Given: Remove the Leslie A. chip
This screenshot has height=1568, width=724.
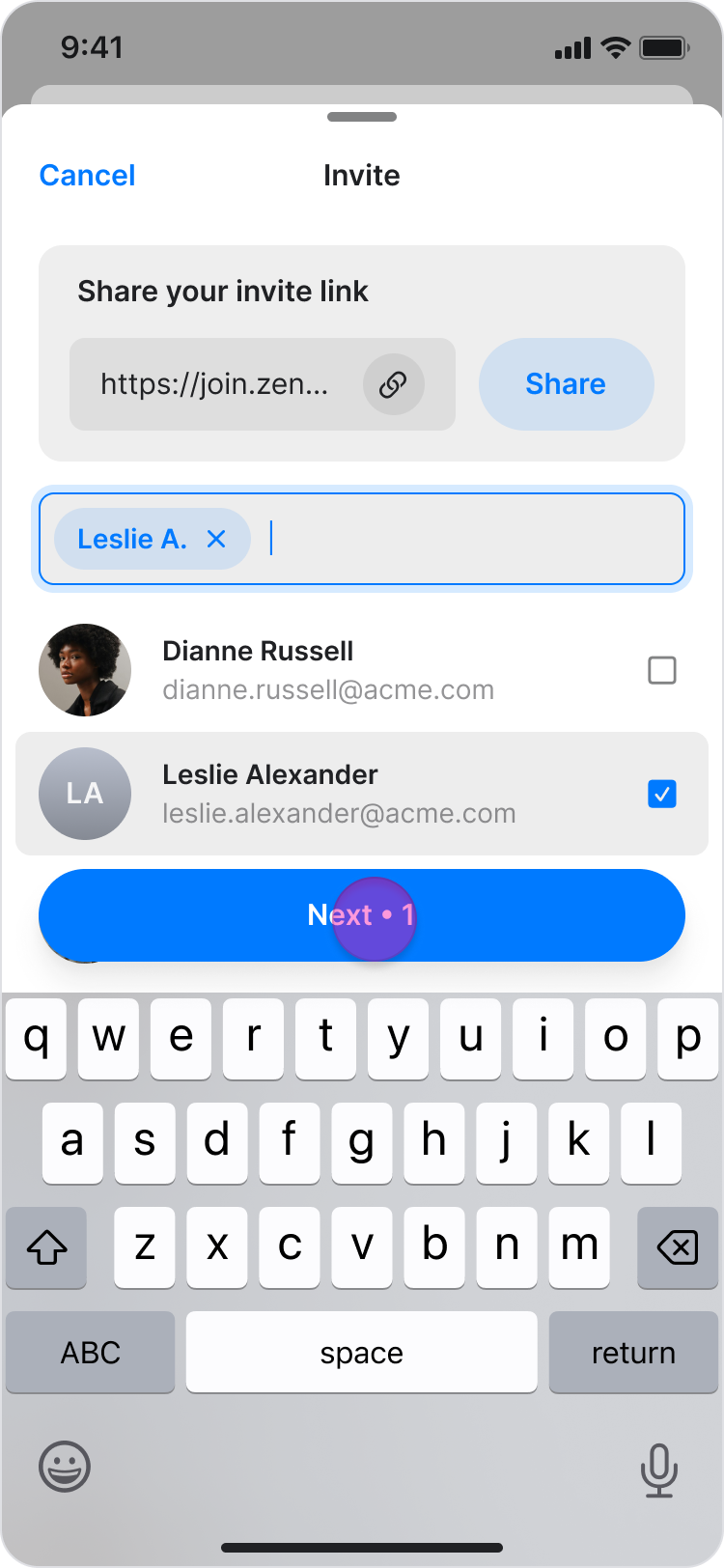Looking at the screenshot, I should pyautogui.click(x=216, y=539).
